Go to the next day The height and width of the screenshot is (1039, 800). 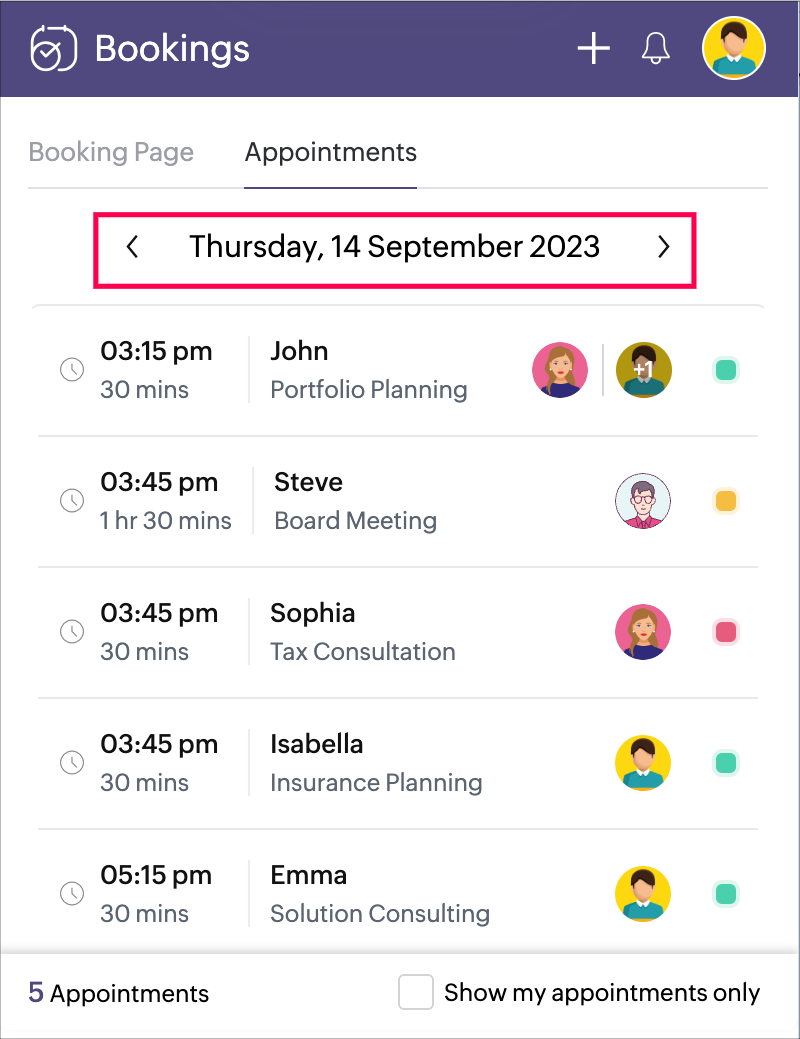pos(663,247)
